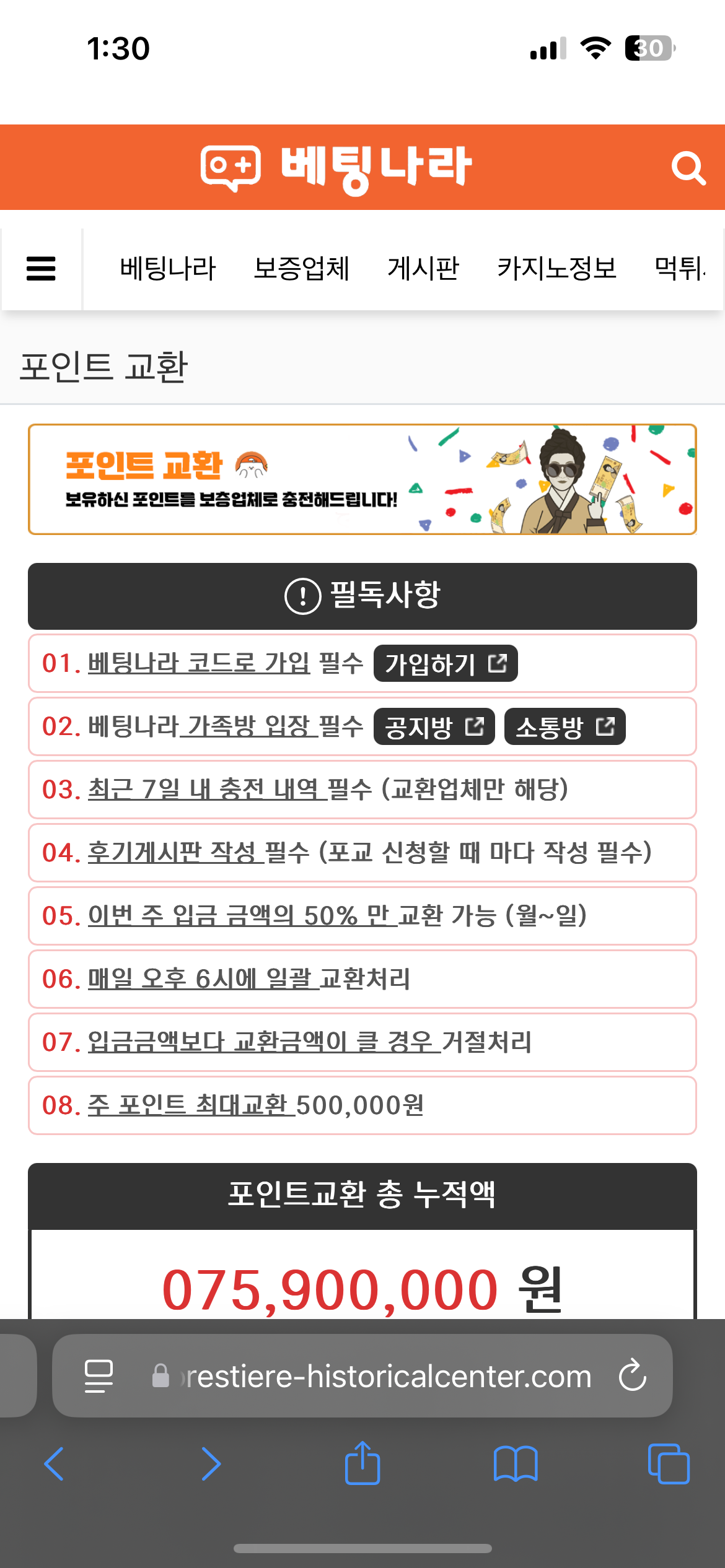The height and width of the screenshot is (1568, 725).
Task: Switch to the 베팅나라 nav tab
Action: coord(167,269)
